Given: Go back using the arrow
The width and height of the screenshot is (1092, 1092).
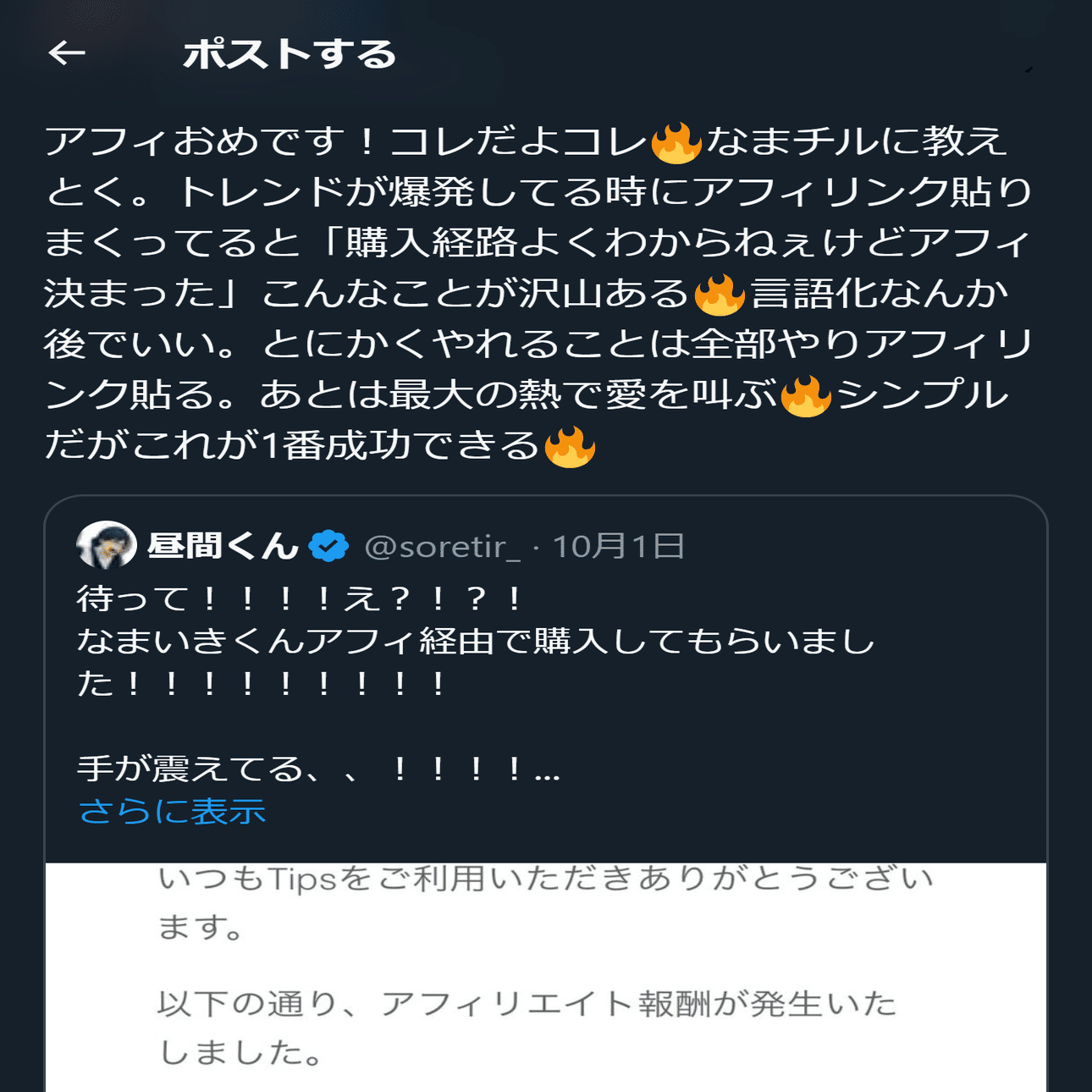Looking at the screenshot, I should 67,53.
